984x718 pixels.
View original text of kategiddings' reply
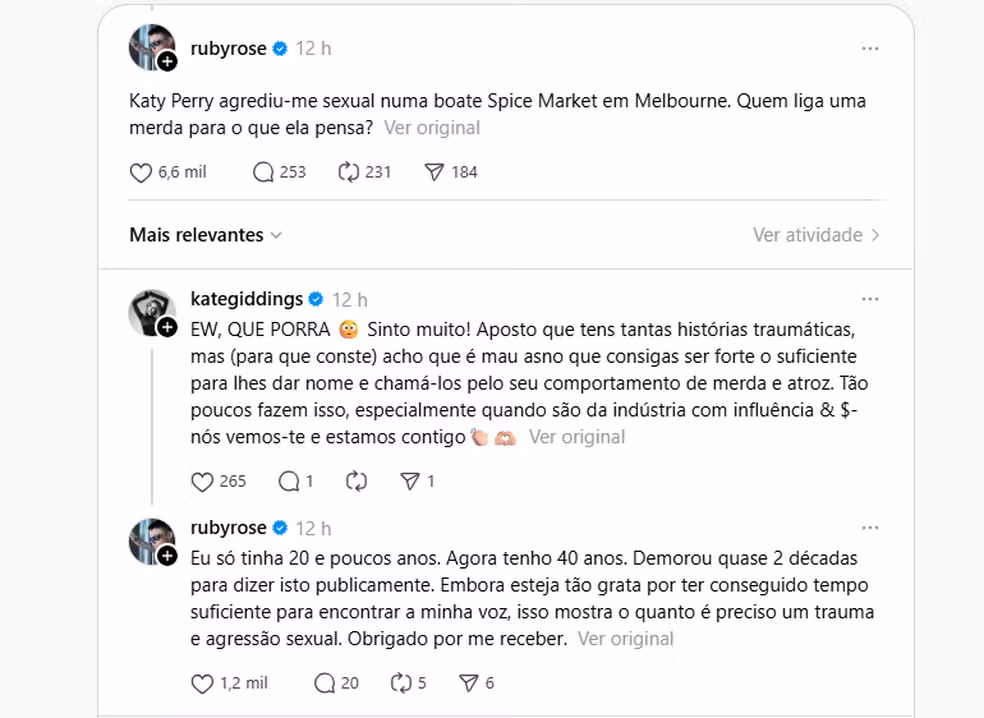tap(577, 437)
